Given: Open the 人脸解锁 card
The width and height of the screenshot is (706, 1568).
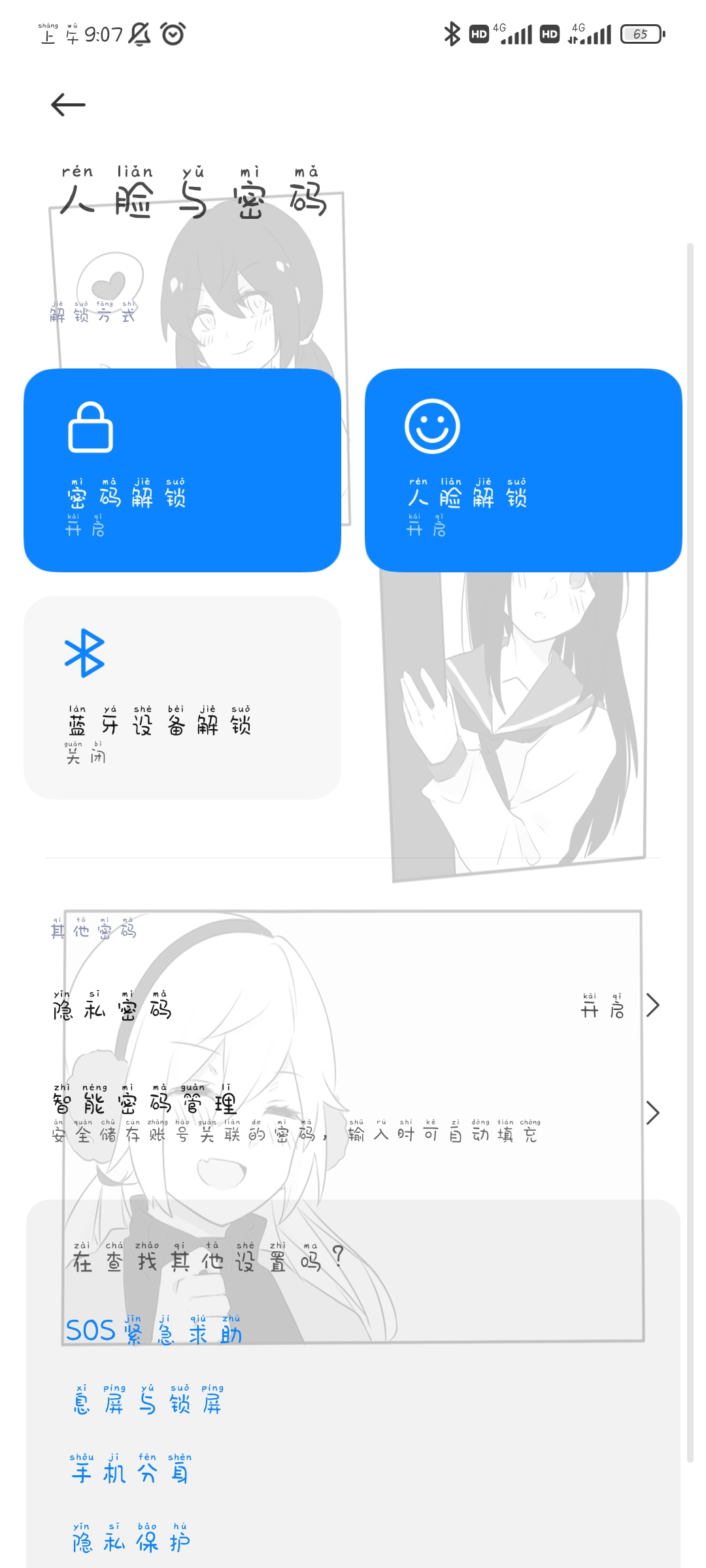Looking at the screenshot, I should pos(523,470).
